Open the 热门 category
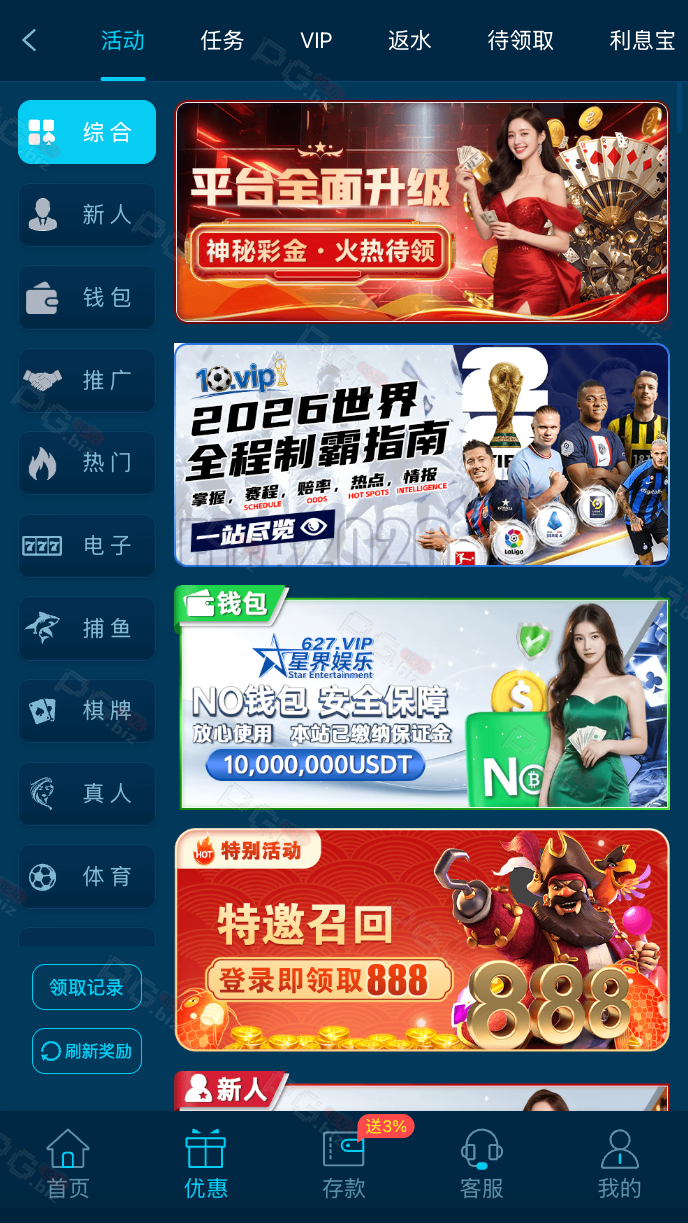 [87, 463]
